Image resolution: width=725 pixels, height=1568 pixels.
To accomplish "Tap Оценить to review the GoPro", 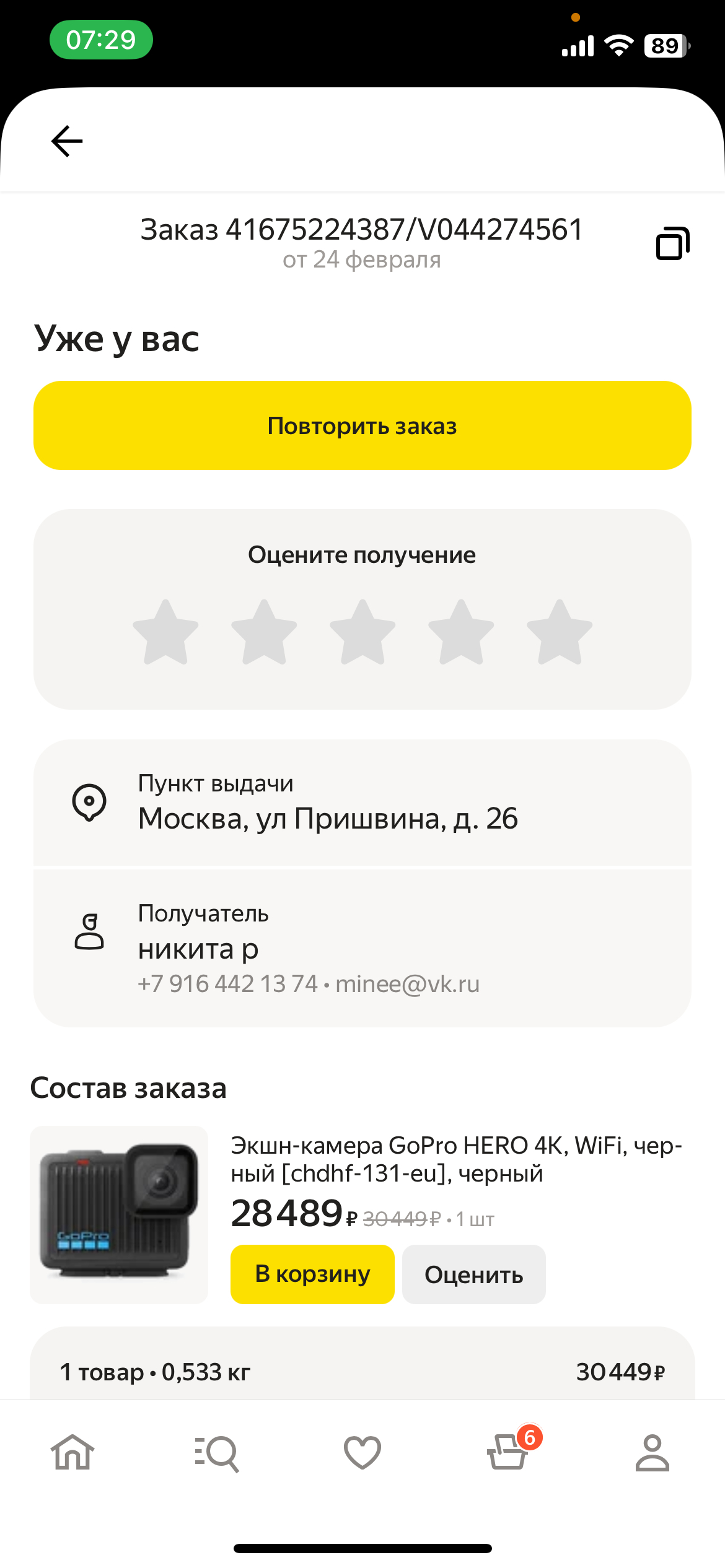I will click(473, 1275).
